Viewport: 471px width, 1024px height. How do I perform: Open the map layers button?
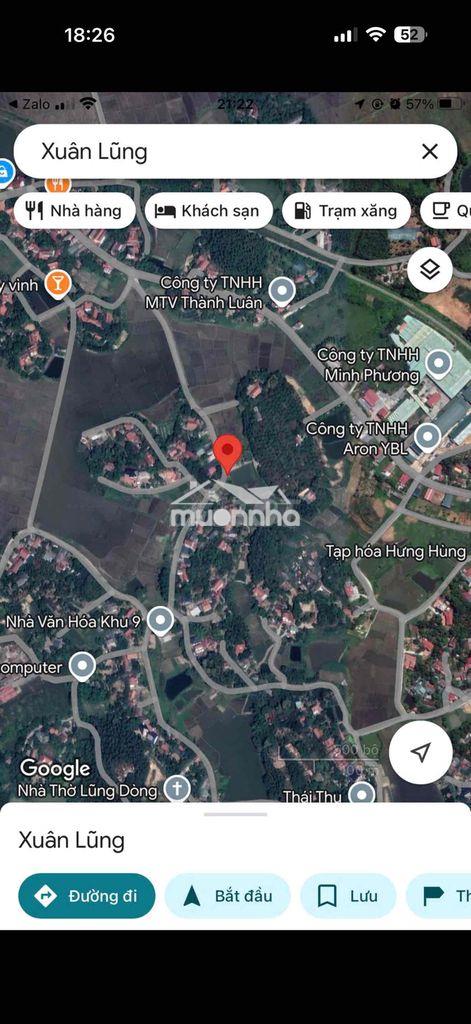pos(430,270)
